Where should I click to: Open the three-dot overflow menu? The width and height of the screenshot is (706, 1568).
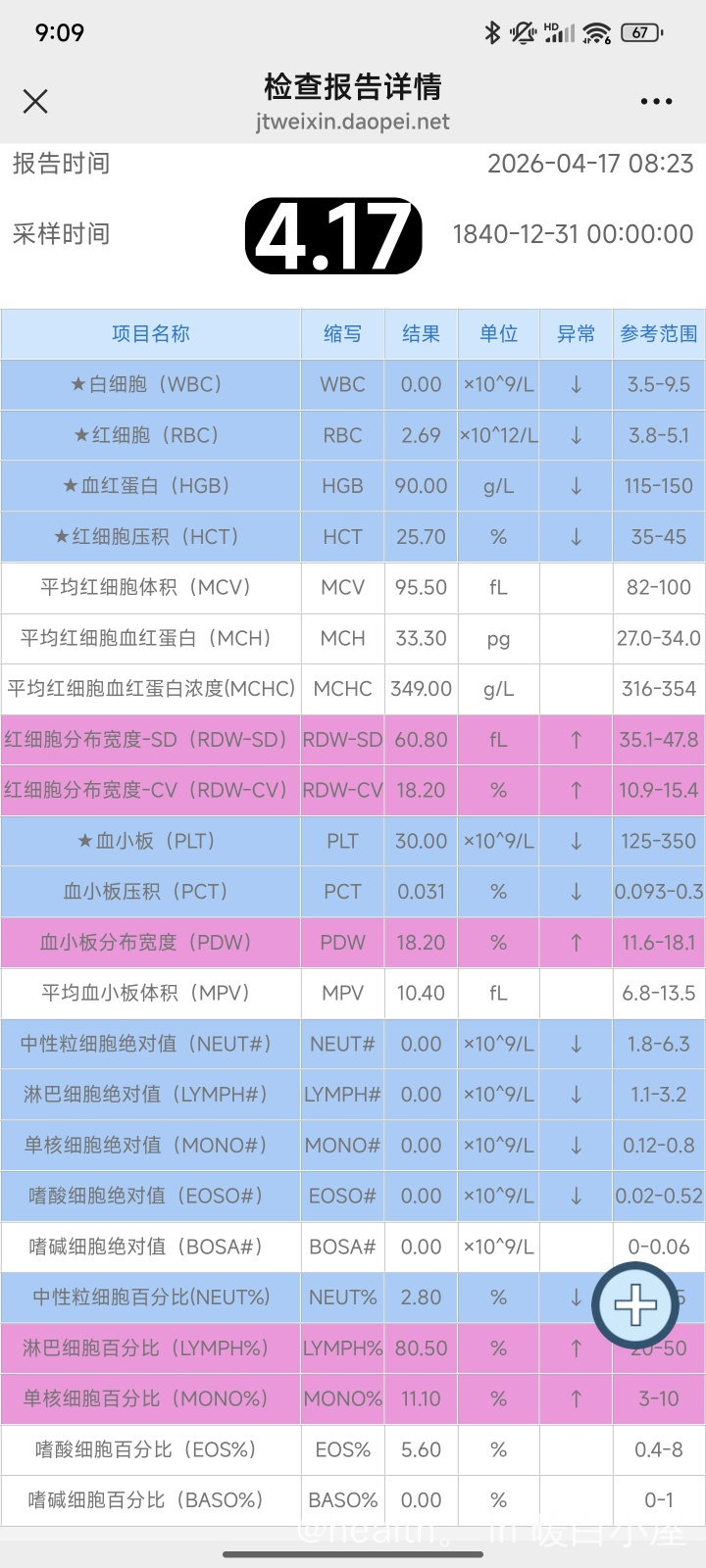(656, 101)
